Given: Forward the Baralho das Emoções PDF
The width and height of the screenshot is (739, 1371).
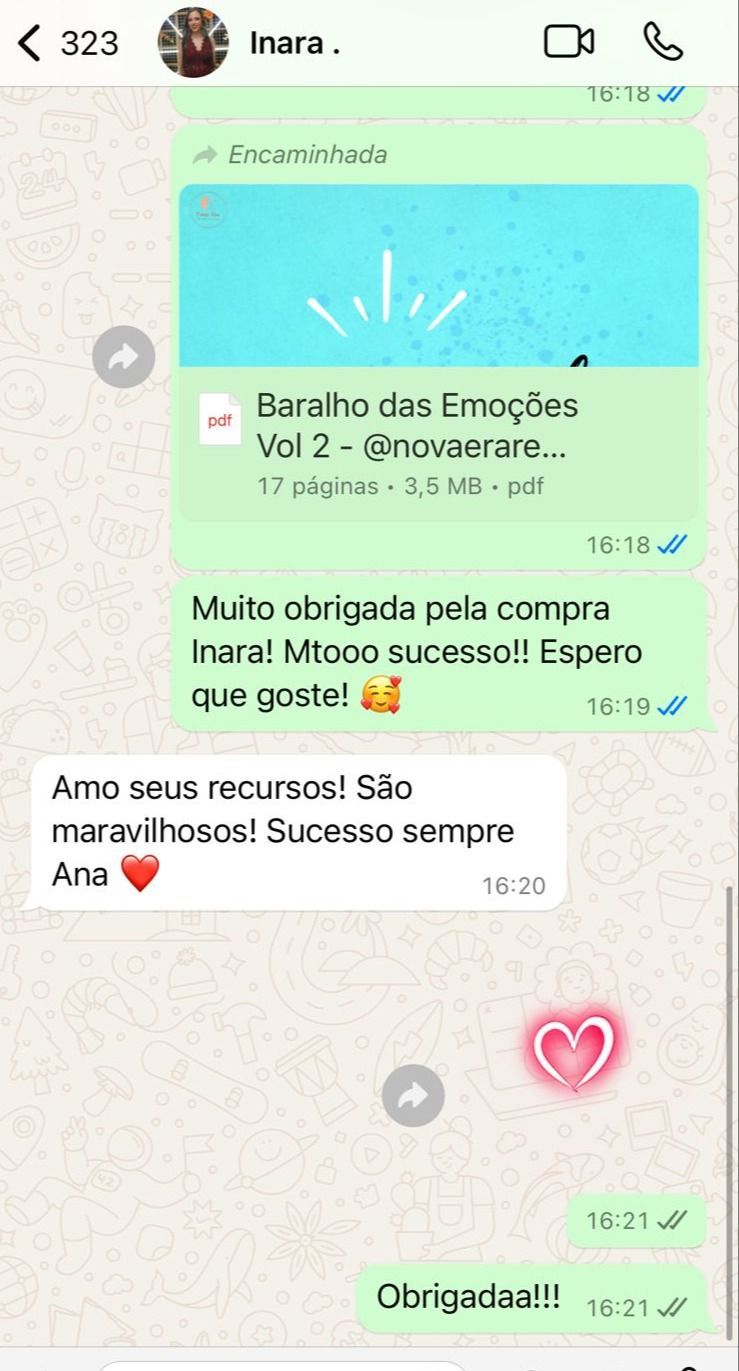Looking at the screenshot, I should click(x=123, y=357).
